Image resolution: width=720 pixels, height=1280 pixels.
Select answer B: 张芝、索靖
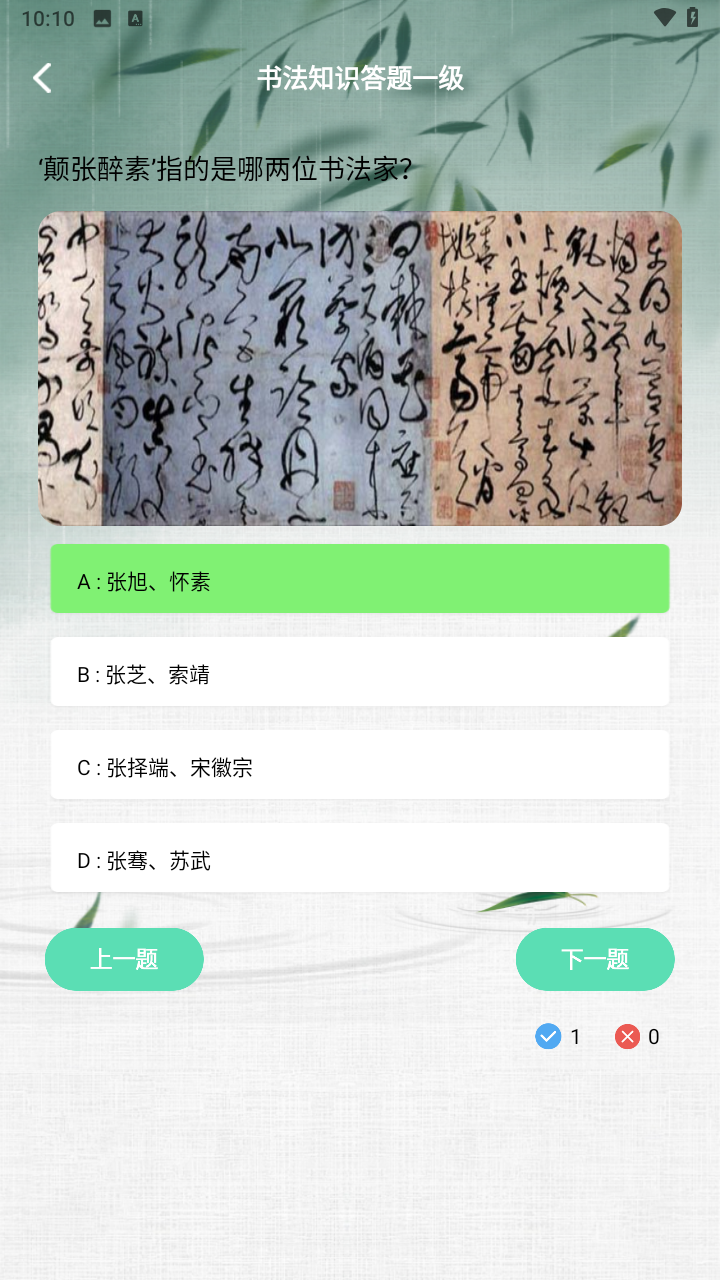[x=360, y=671]
